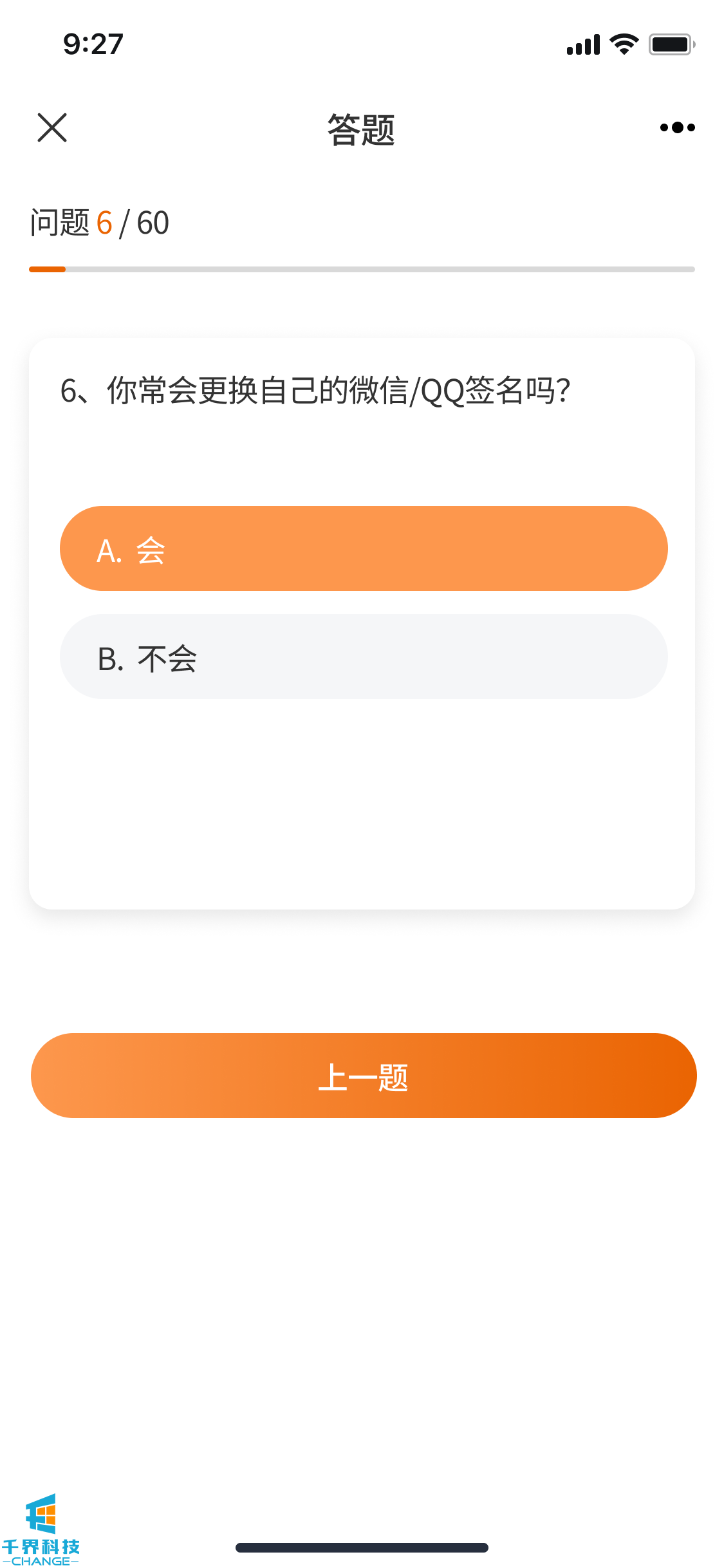Choose answer B. 不会
The width and height of the screenshot is (724, 1568).
click(x=364, y=657)
